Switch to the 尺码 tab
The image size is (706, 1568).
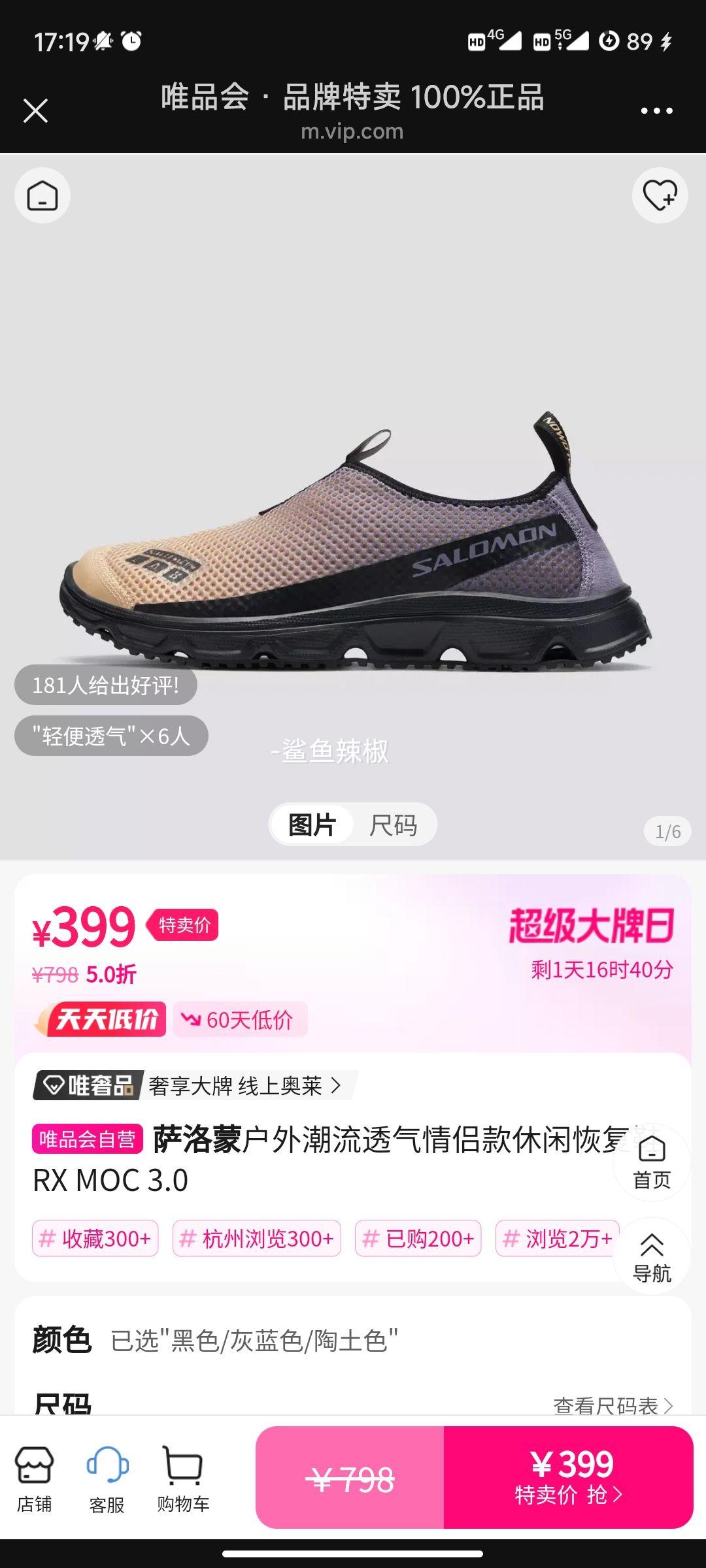point(393,825)
